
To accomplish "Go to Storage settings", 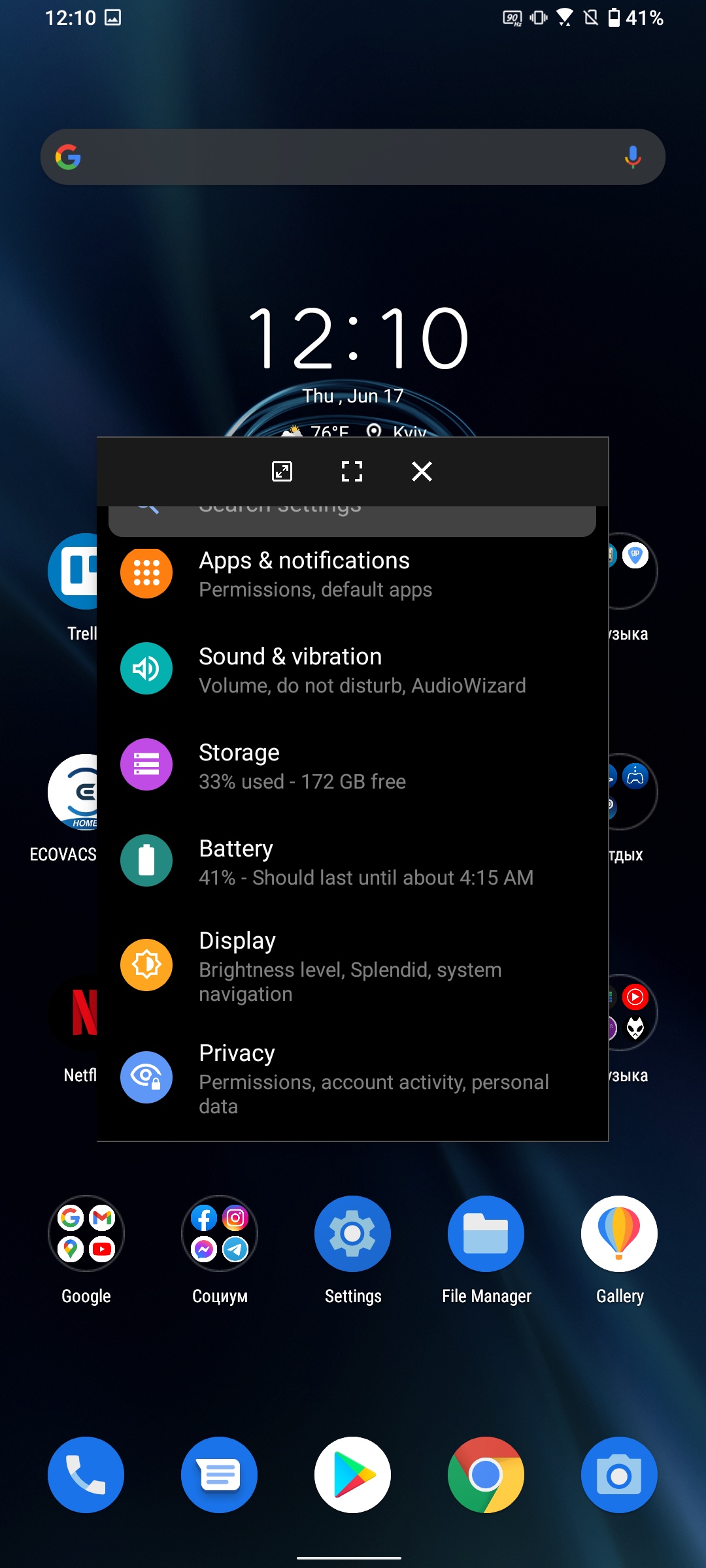I will (353, 766).
